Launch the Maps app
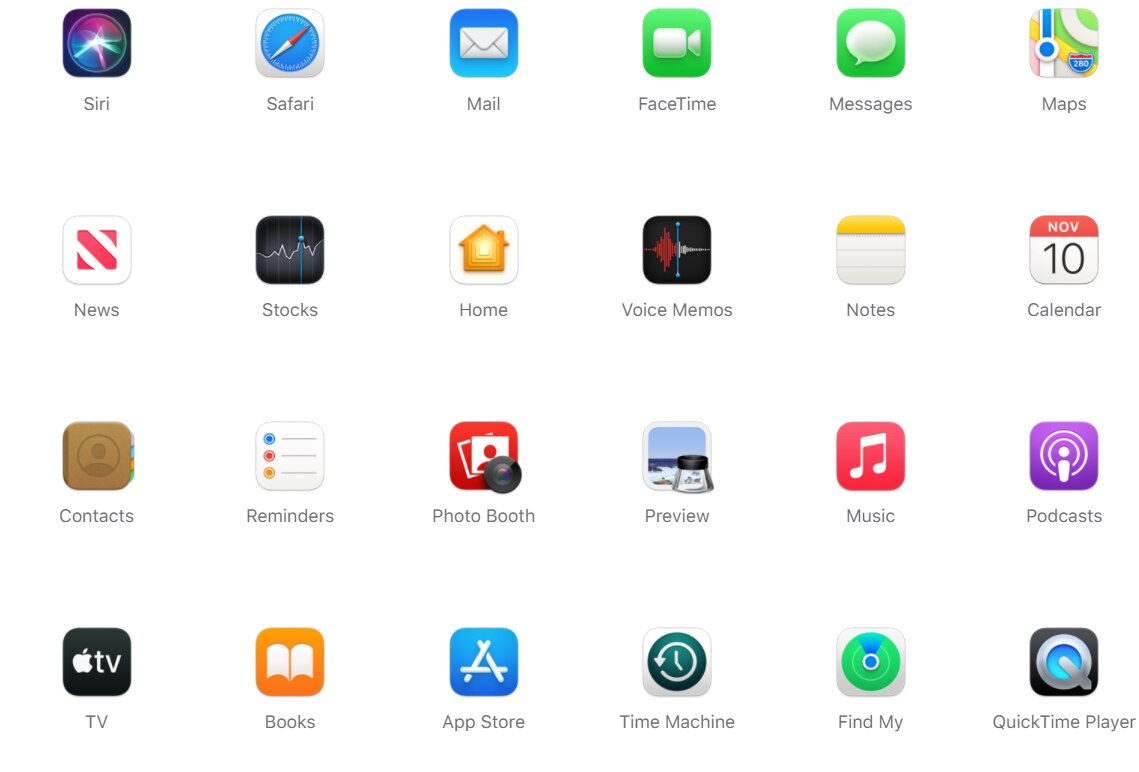Image resolution: width=1139 pixels, height=772 pixels. point(1064,44)
